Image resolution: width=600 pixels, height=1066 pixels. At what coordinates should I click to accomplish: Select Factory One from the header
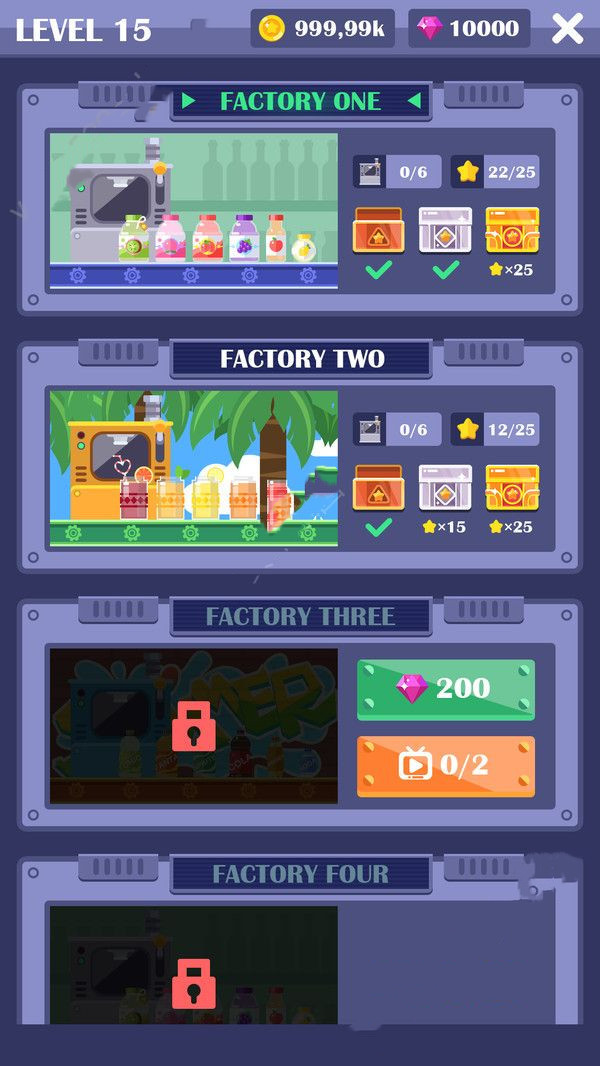pos(301,101)
